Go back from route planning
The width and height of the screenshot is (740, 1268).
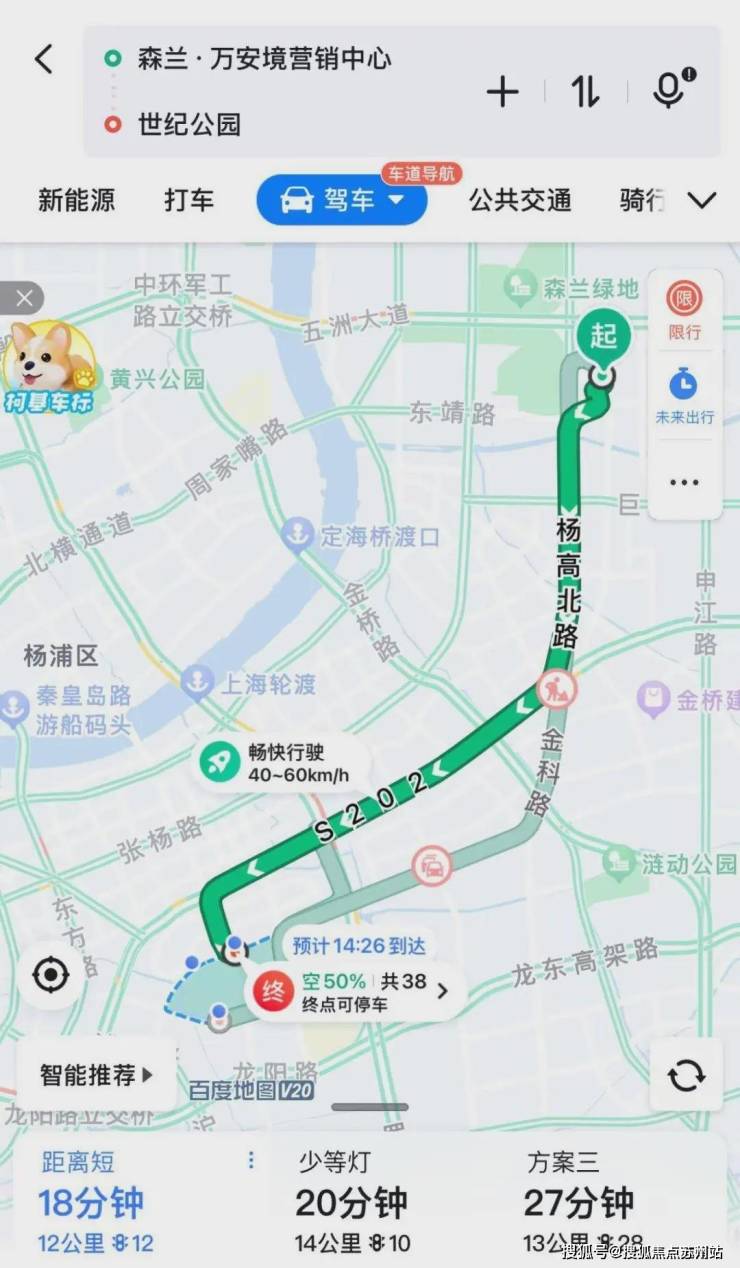43,59
